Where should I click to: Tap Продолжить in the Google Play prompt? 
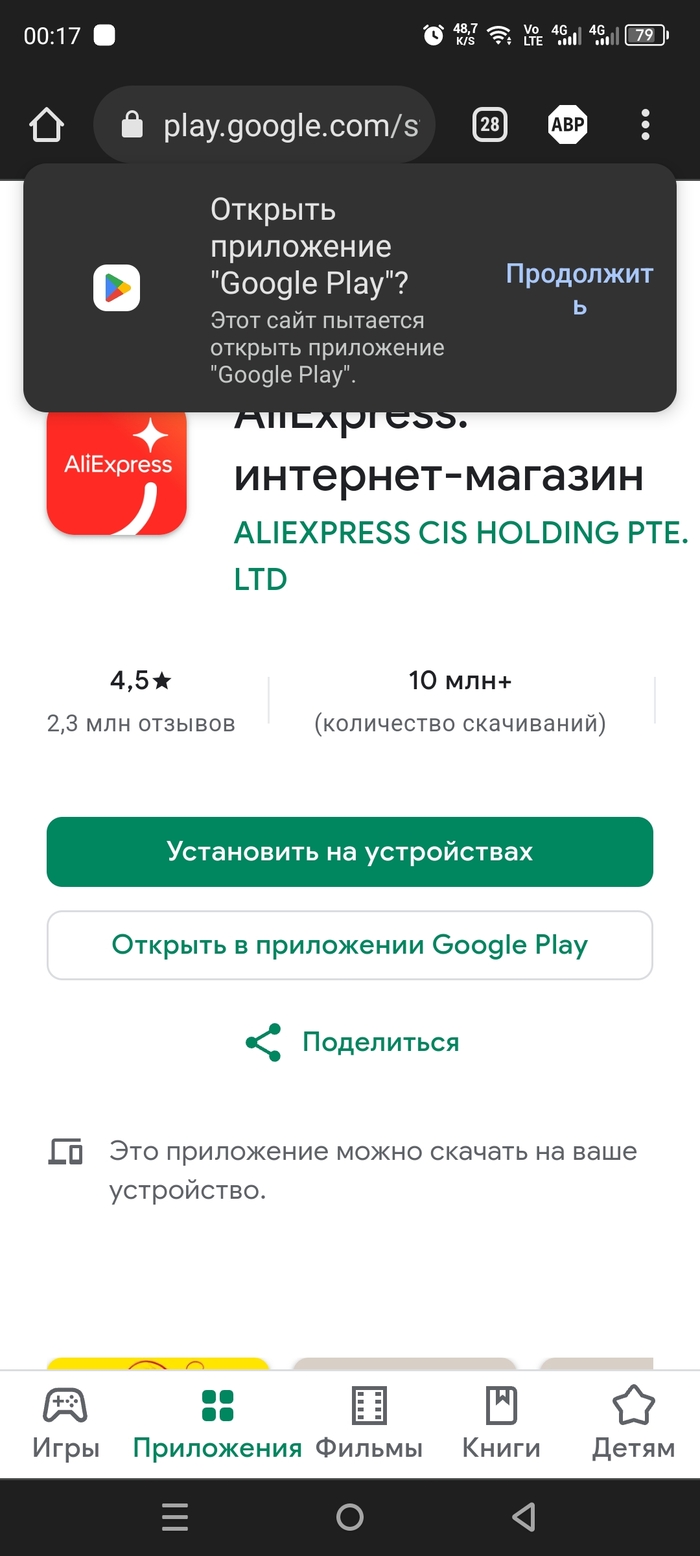[x=579, y=288]
